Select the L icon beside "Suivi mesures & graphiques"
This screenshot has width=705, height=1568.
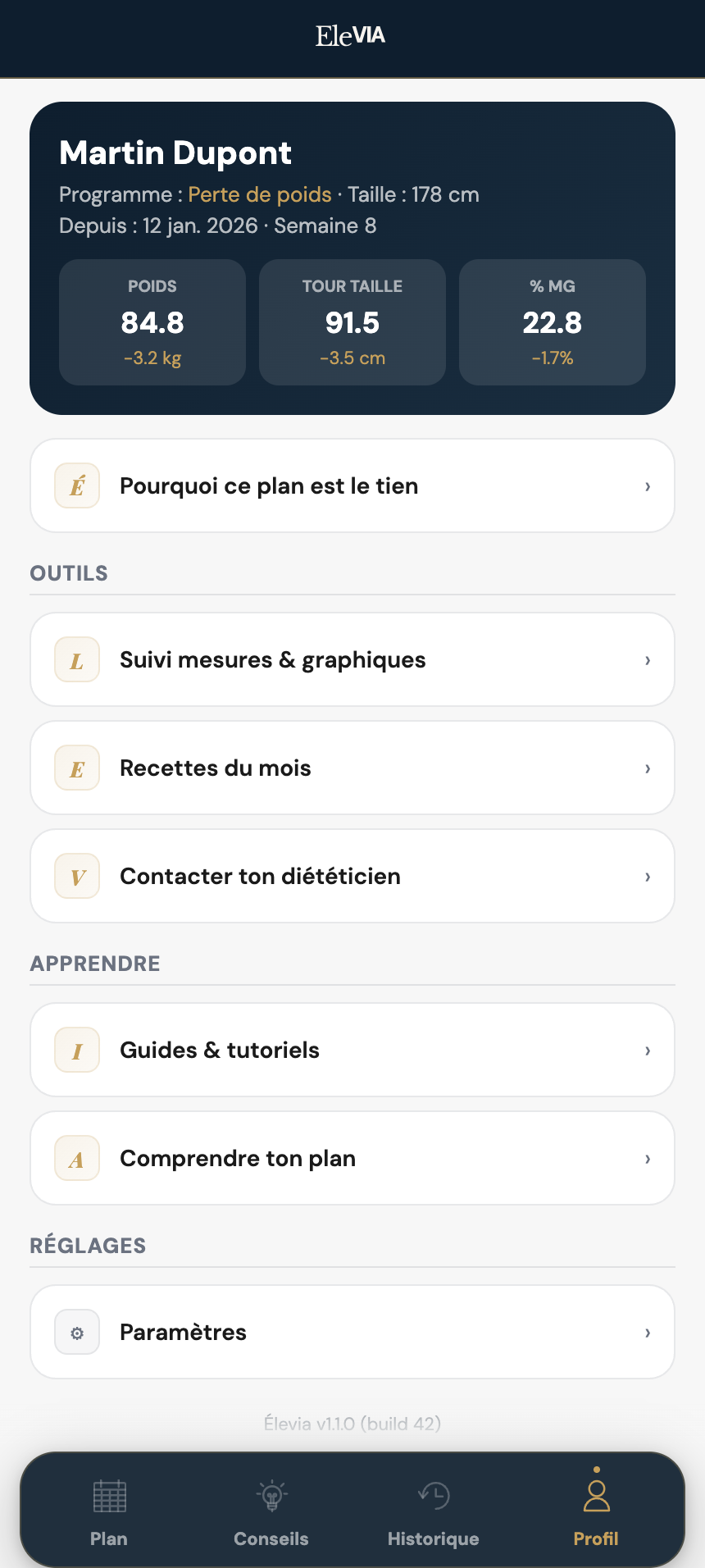(76, 659)
